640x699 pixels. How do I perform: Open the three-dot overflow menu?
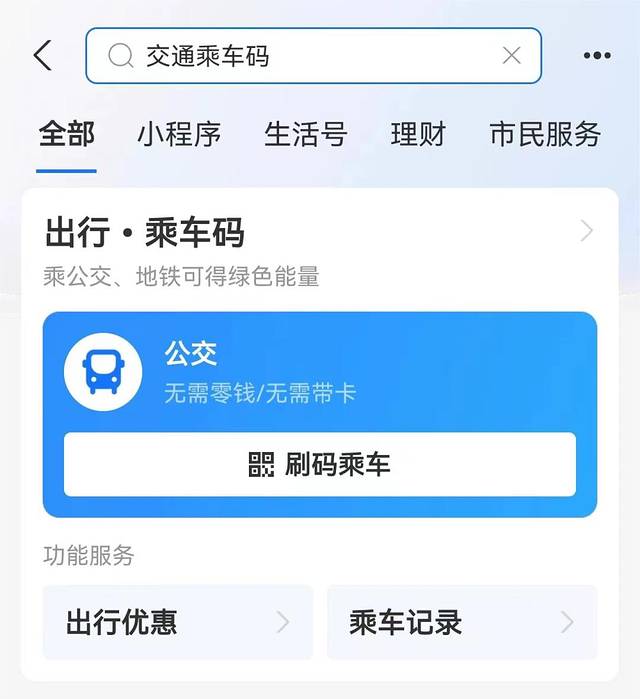point(597,56)
